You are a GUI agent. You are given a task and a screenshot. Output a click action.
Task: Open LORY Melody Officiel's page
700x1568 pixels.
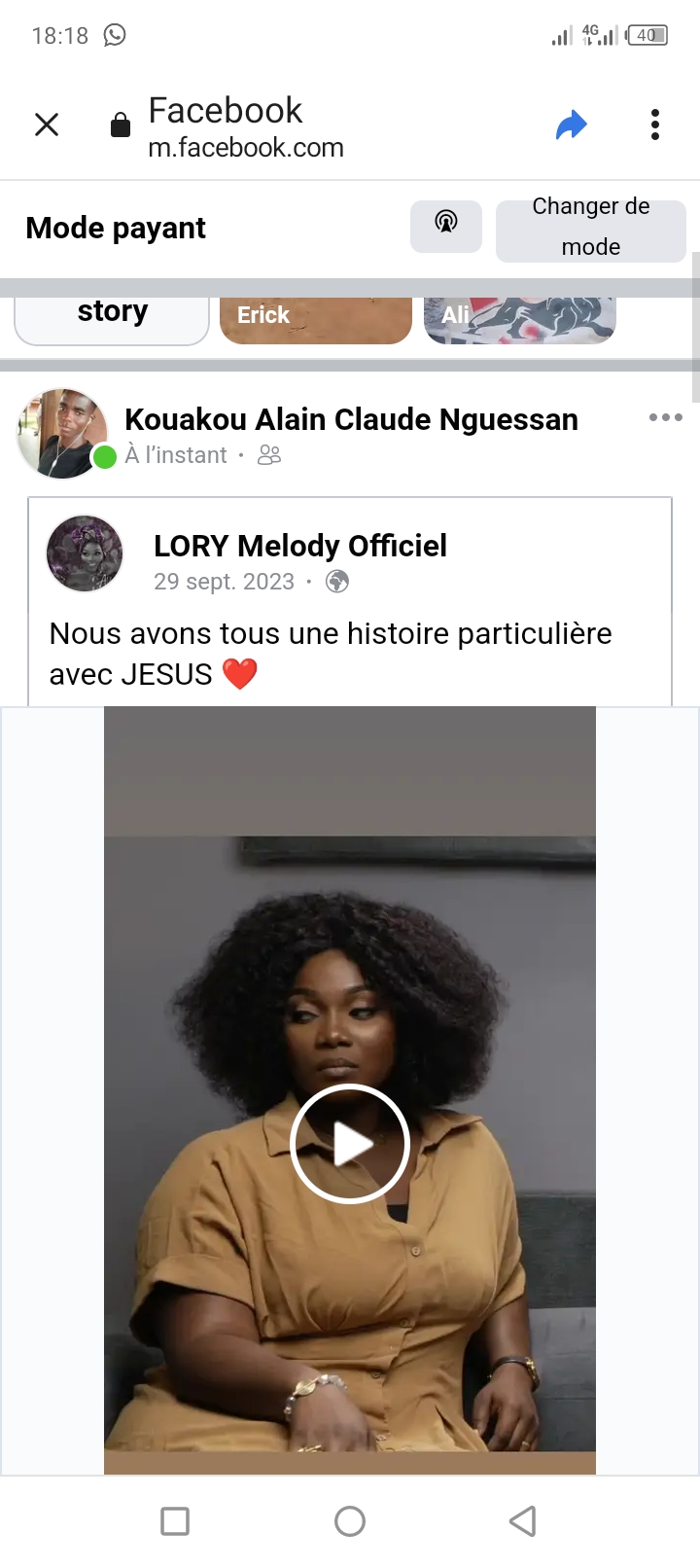[x=299, y=546]
